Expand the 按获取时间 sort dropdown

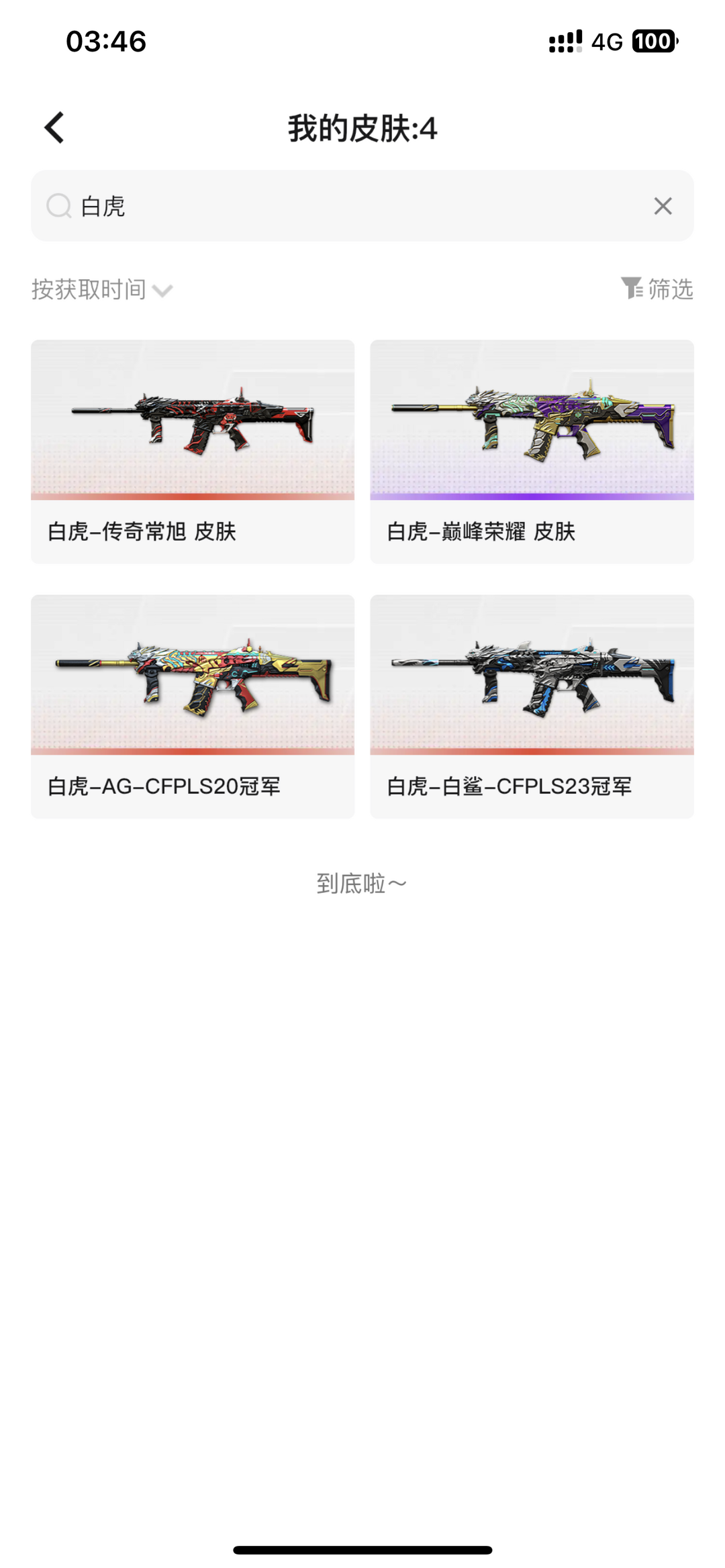tap(102, 290)
